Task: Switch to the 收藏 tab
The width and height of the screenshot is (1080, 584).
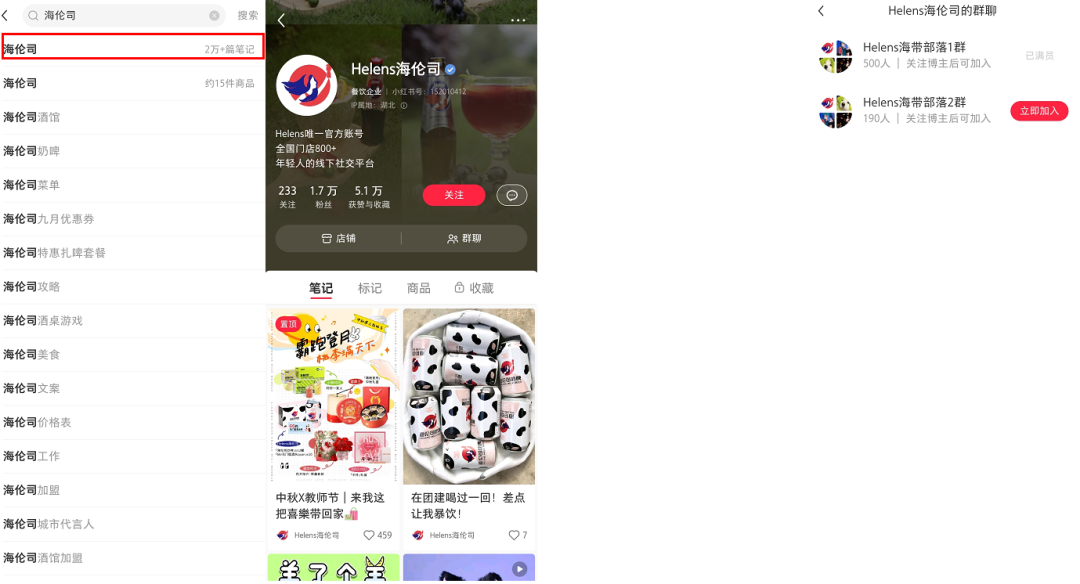Action: [x=474, y=288]
